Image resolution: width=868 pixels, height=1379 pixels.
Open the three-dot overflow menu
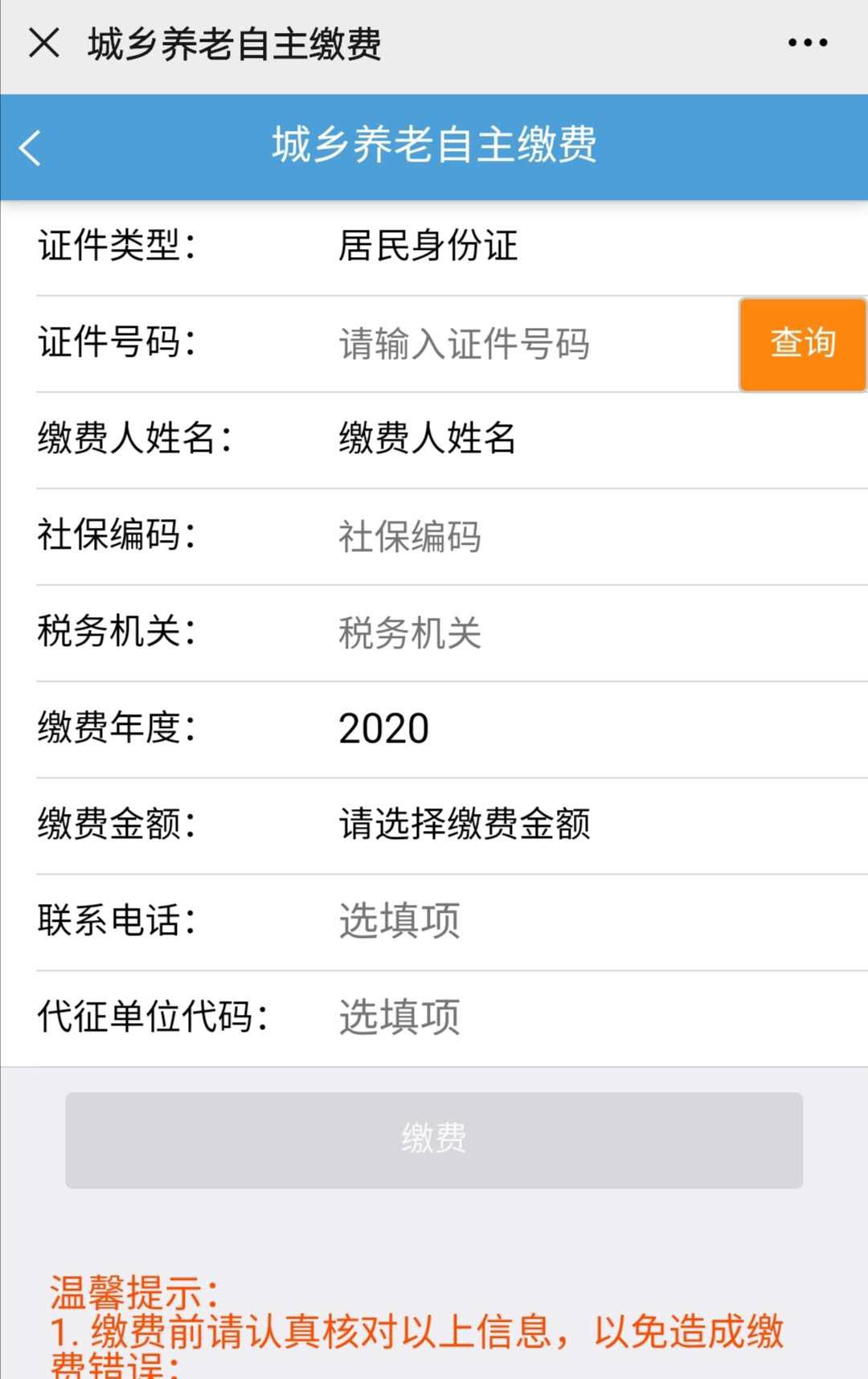[807, 43]
